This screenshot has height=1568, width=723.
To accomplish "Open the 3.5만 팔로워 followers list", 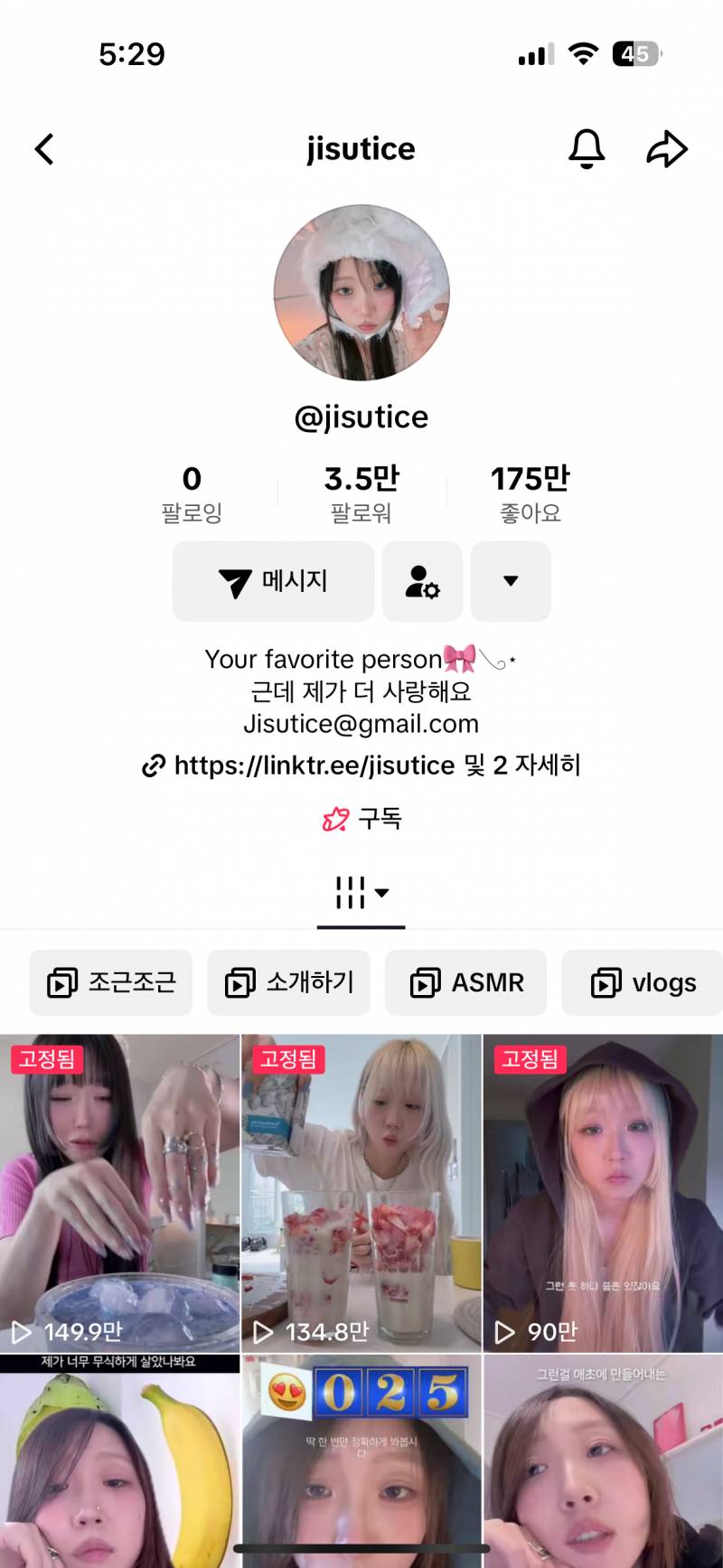I will [x=361, y=493].
